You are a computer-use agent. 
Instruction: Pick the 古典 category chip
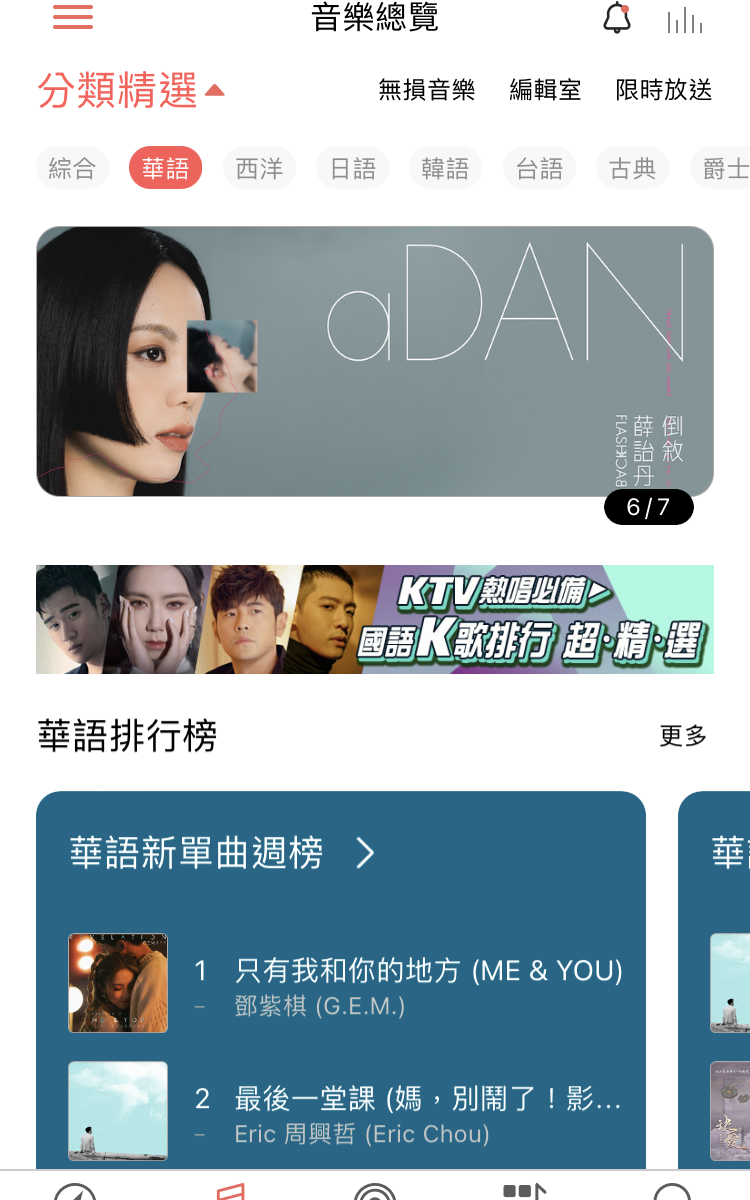coord(633,169)
